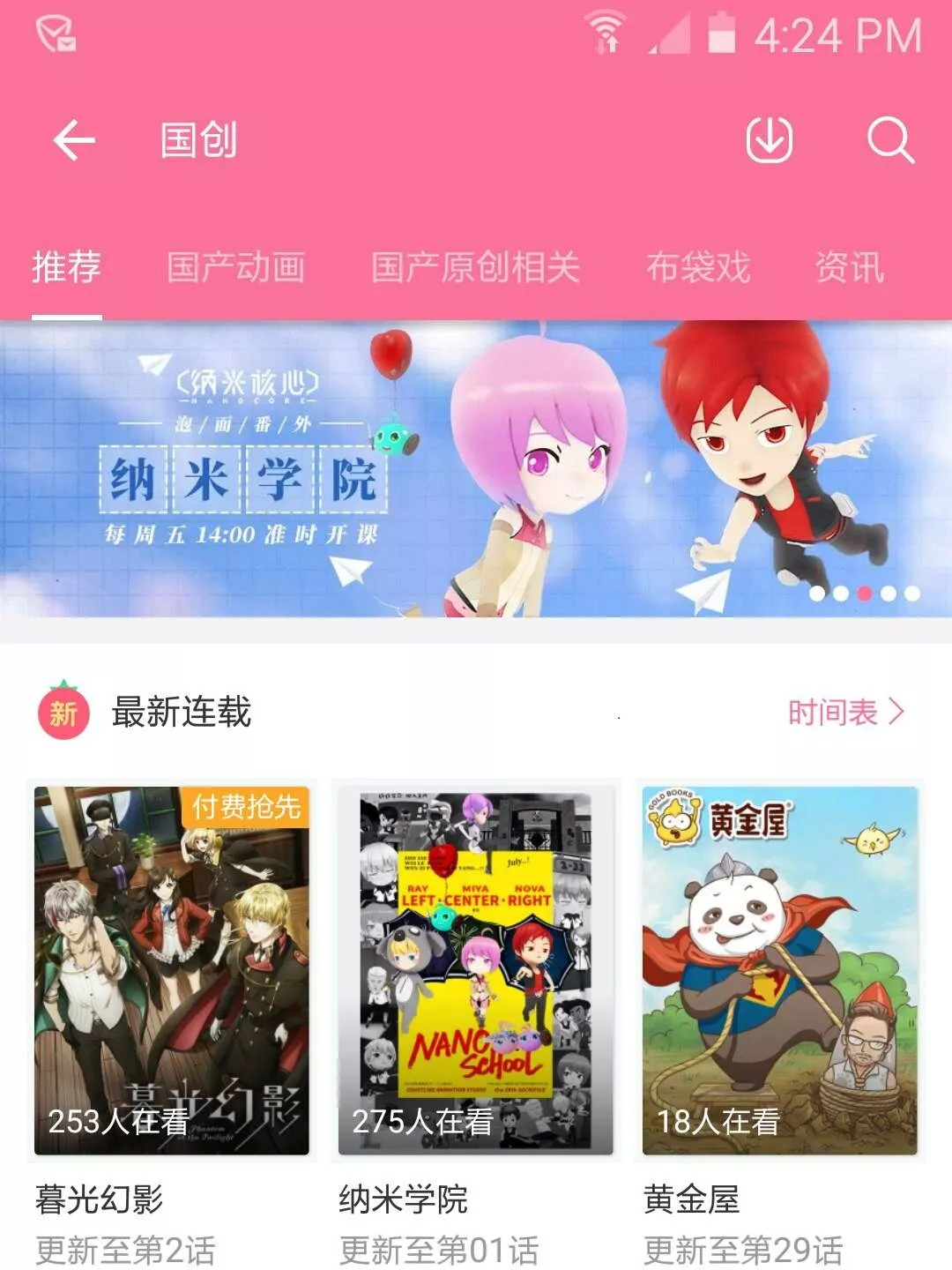The height and width of the screenshot is (1270, 952).
Task: Select the 推荐 tab
Action: pos(67,267)
